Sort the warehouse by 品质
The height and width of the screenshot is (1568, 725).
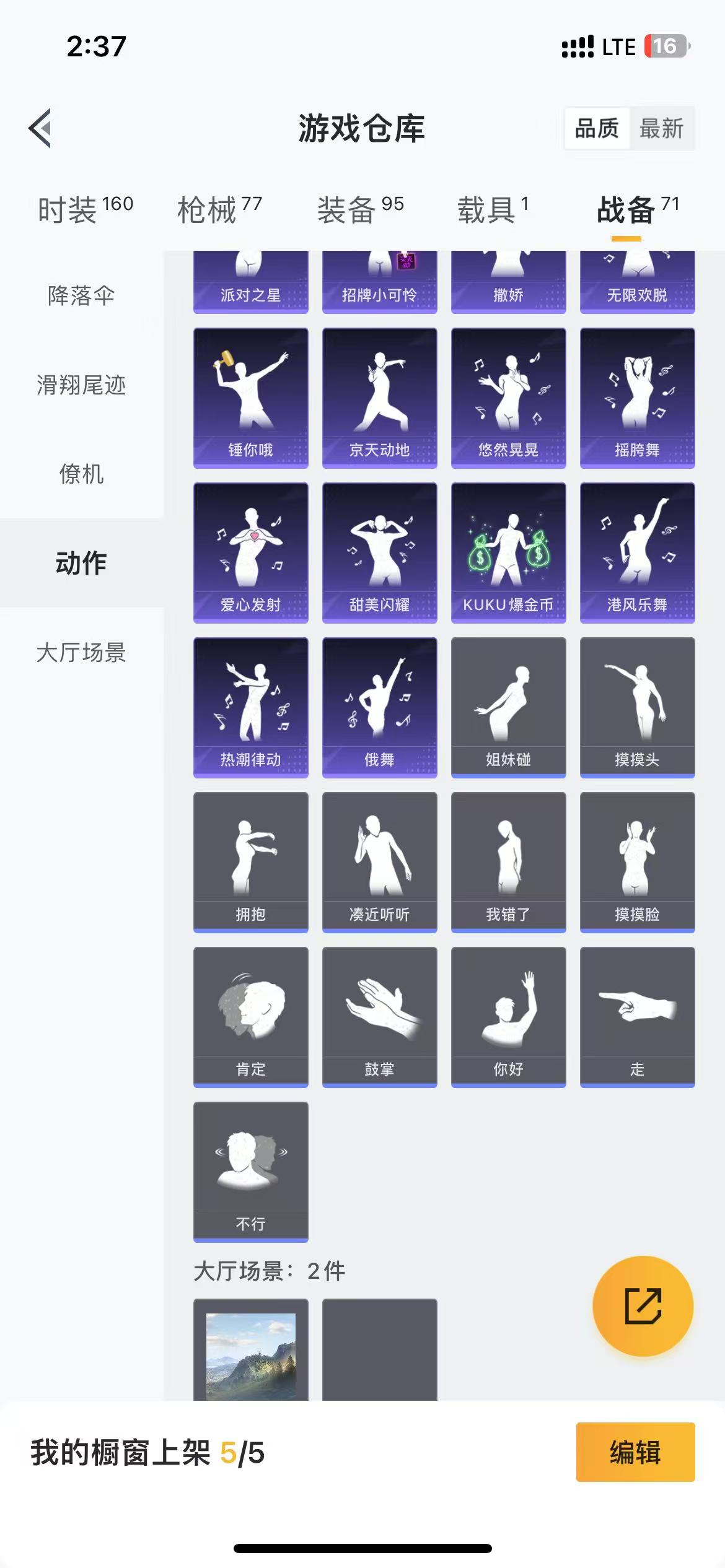[x=597, y=129]
